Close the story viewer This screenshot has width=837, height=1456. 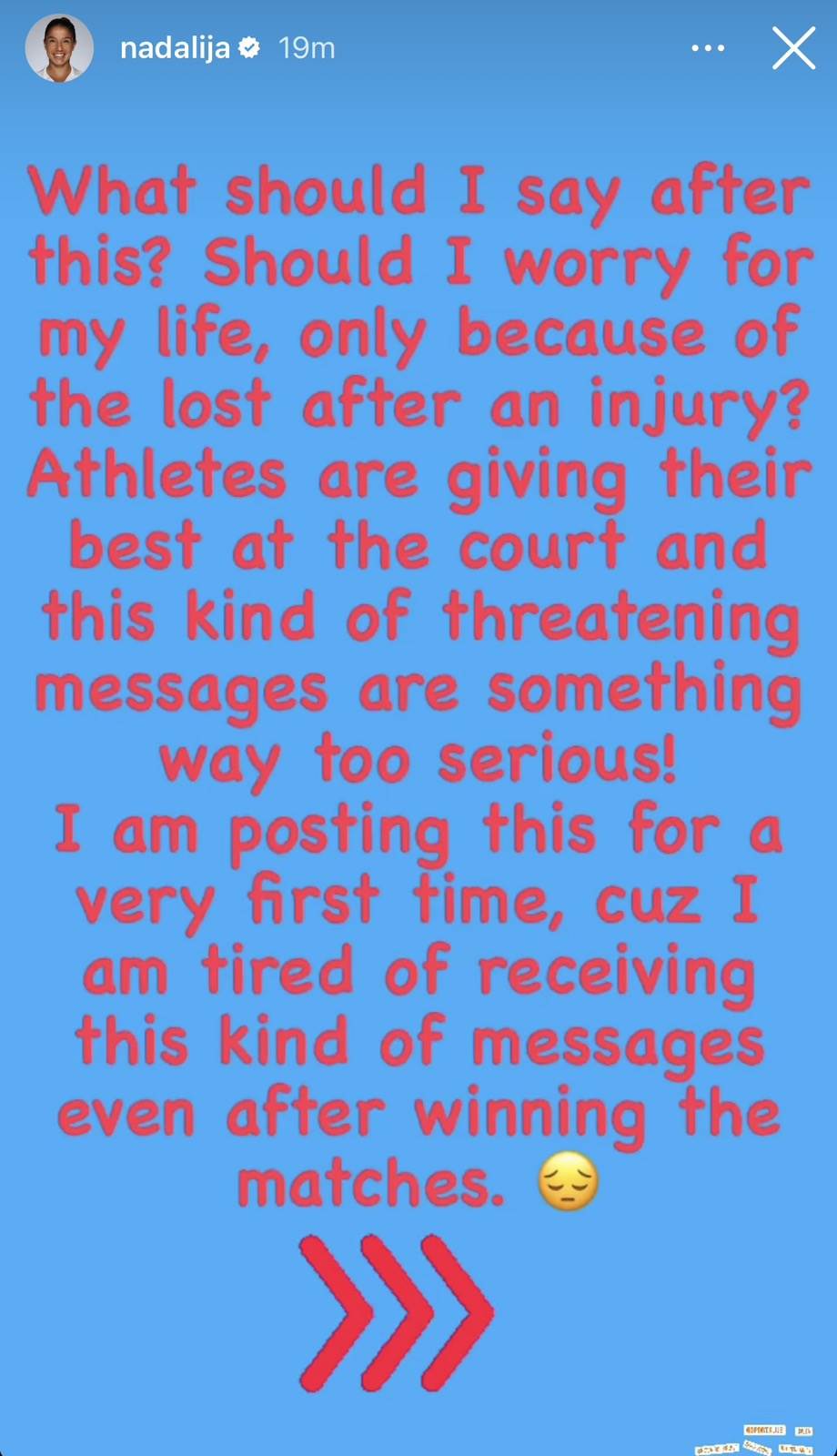[793, 48]
